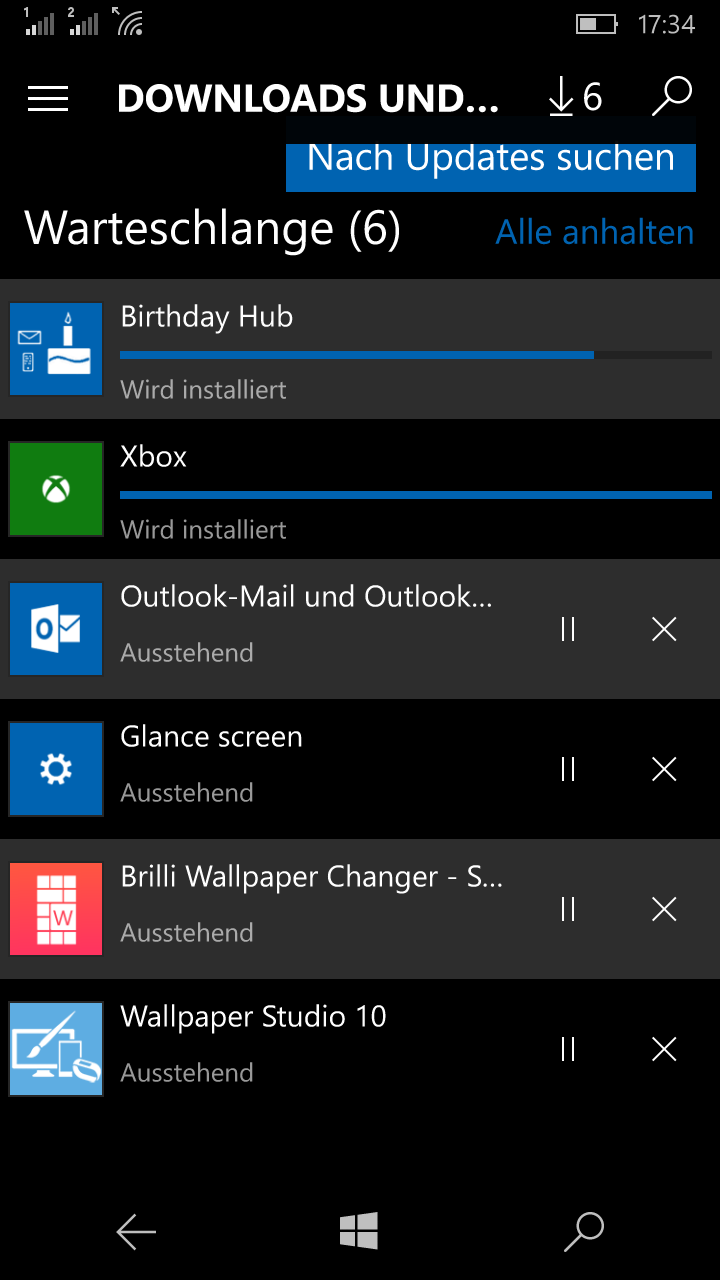Open the hamburger navigation menu
This screenshot has width=720, height=1280.
point(48,98)
